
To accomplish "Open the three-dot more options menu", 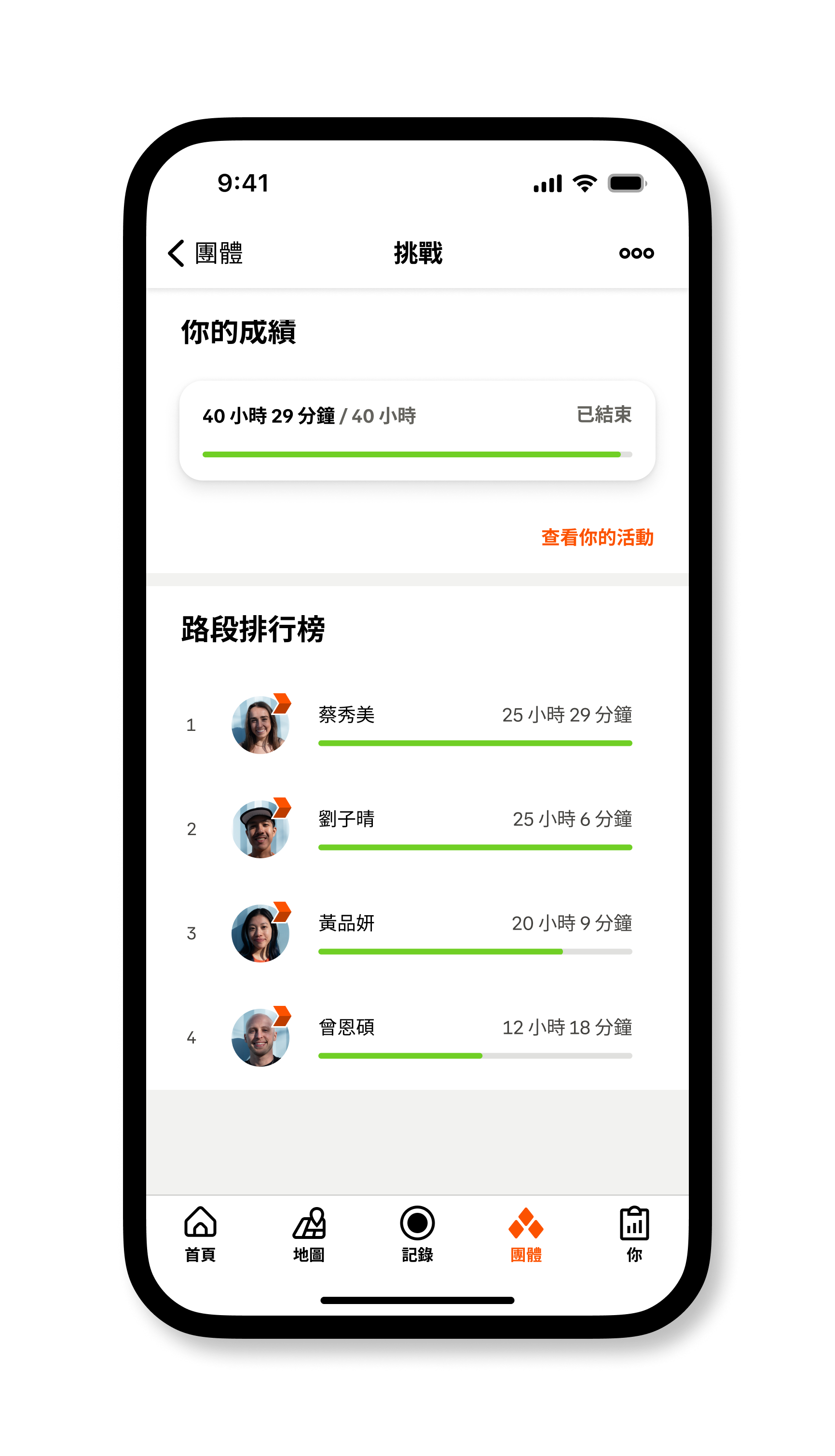I will coord(636,253).
